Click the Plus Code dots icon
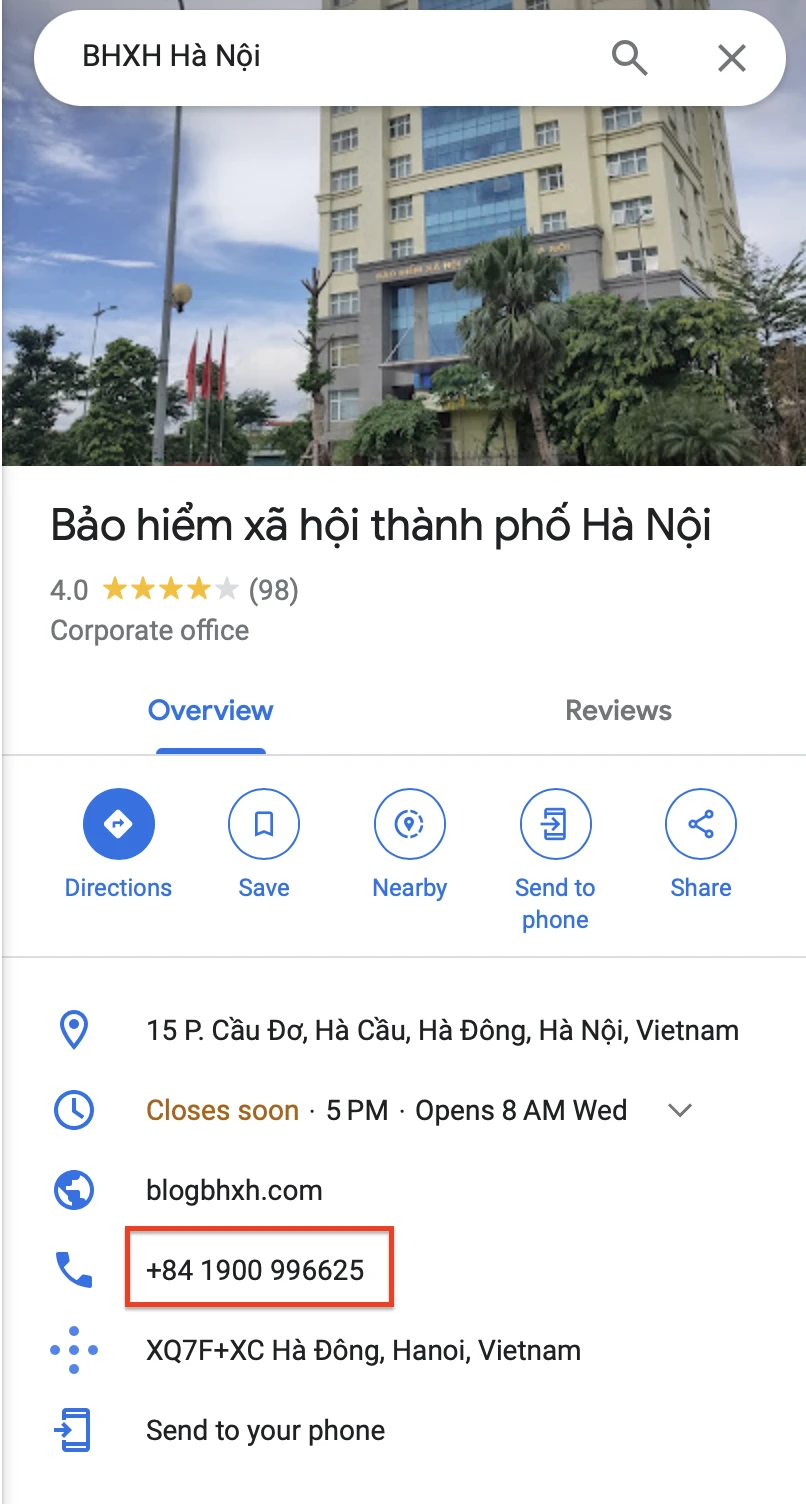This screenshot has height=1504, width=806. [72, 1350]
